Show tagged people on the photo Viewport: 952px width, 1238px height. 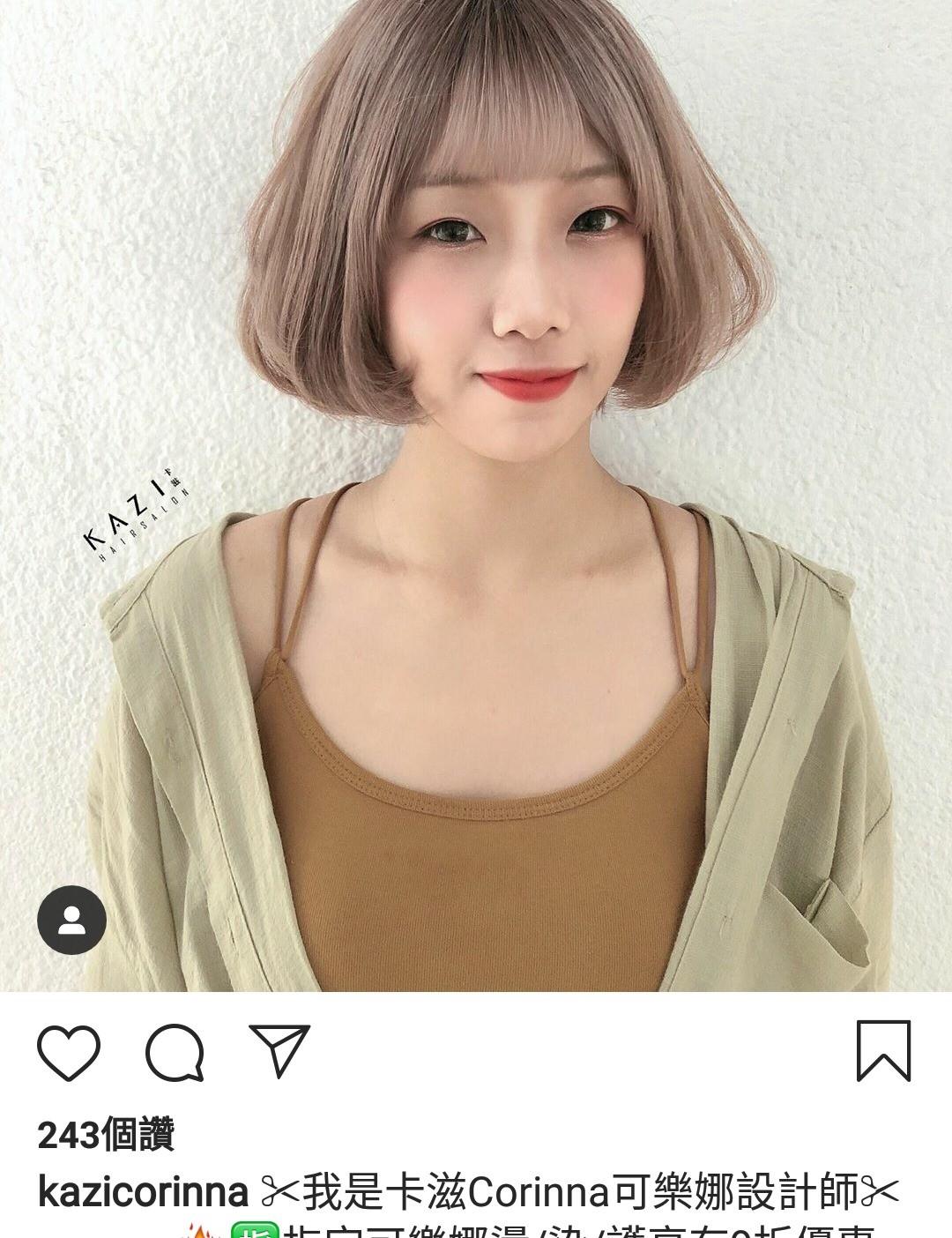pos(71,920)
